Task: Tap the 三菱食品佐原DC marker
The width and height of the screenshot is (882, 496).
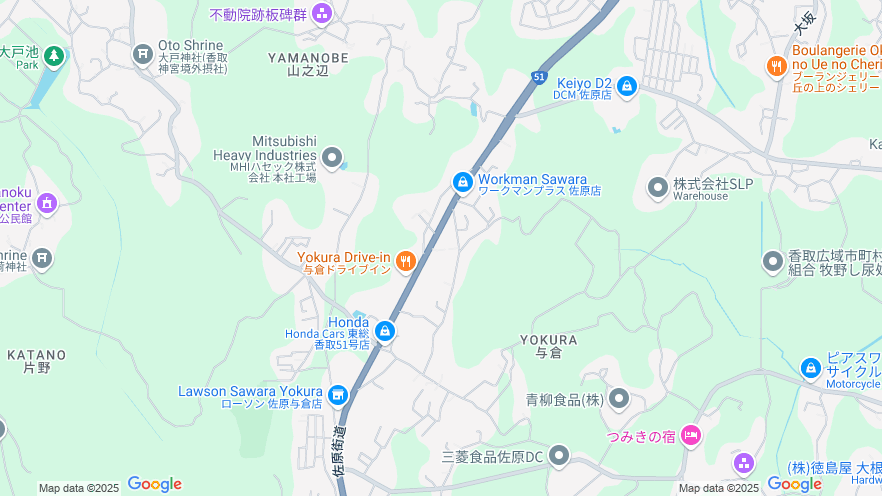Action: click(x=558, y=456)
